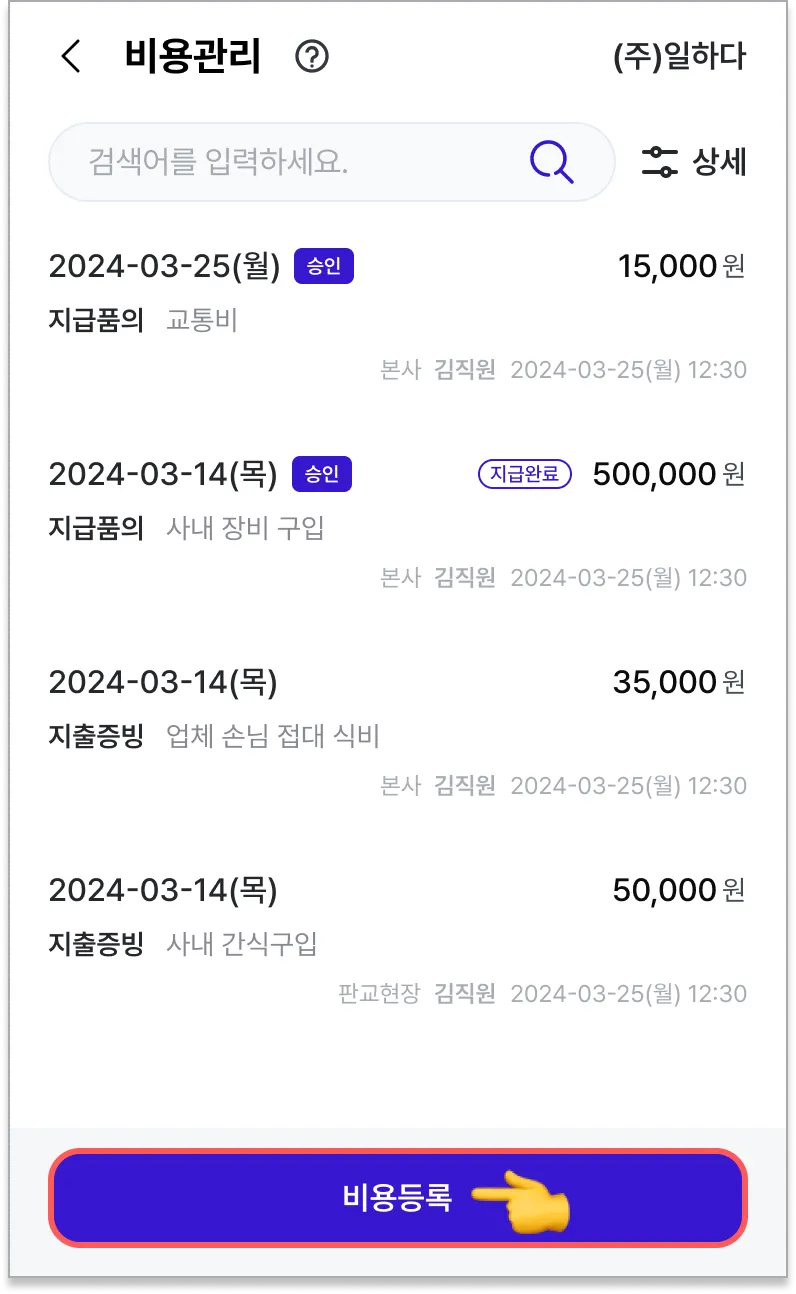This screenshot has width=796, height=1294.
Task: Open the help question mark icon
Action: pyautogui.click(x=312, y=57)
